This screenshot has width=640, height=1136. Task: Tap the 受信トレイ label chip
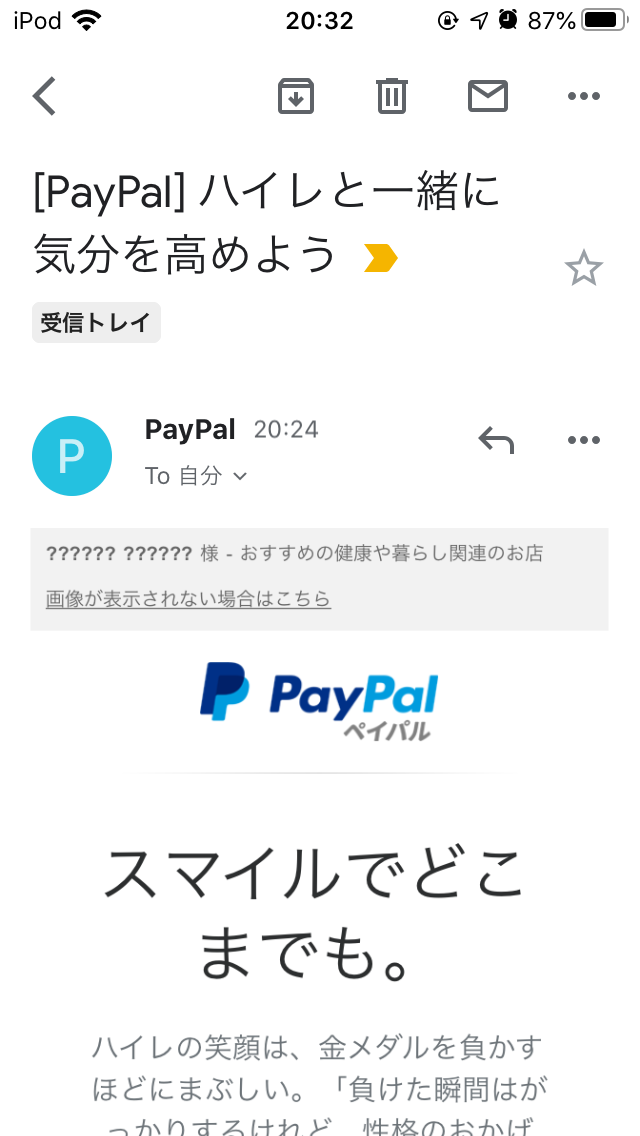(x=96, y=323)
